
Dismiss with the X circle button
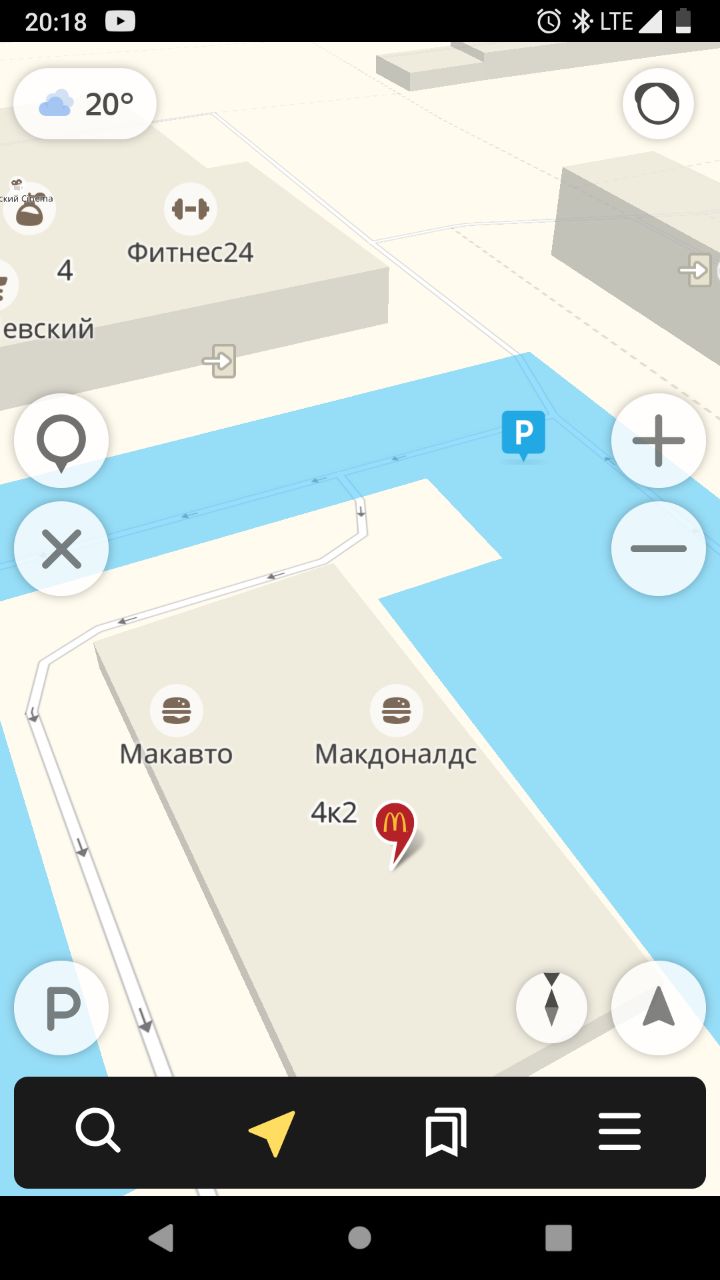pyautogui.click(x=61, y=549)
